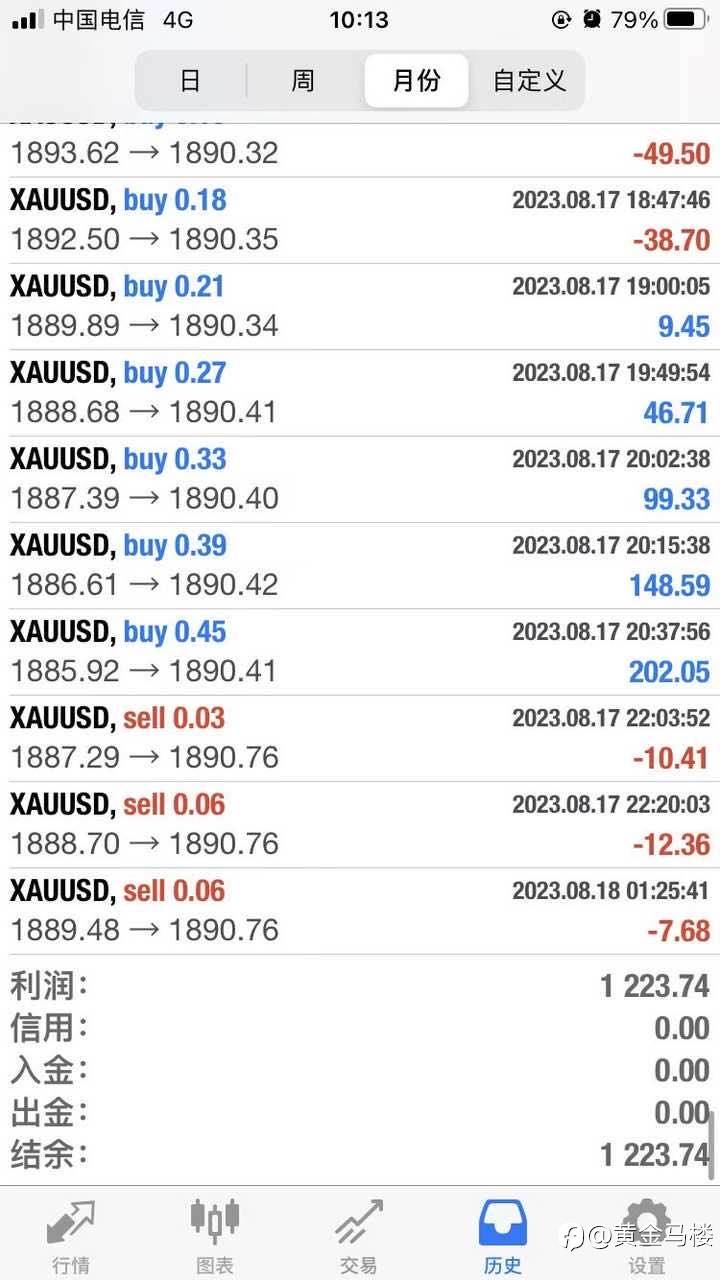The image size is (720, 1280).
Task: Choose the 月份 (month) period
Action: 416,80
